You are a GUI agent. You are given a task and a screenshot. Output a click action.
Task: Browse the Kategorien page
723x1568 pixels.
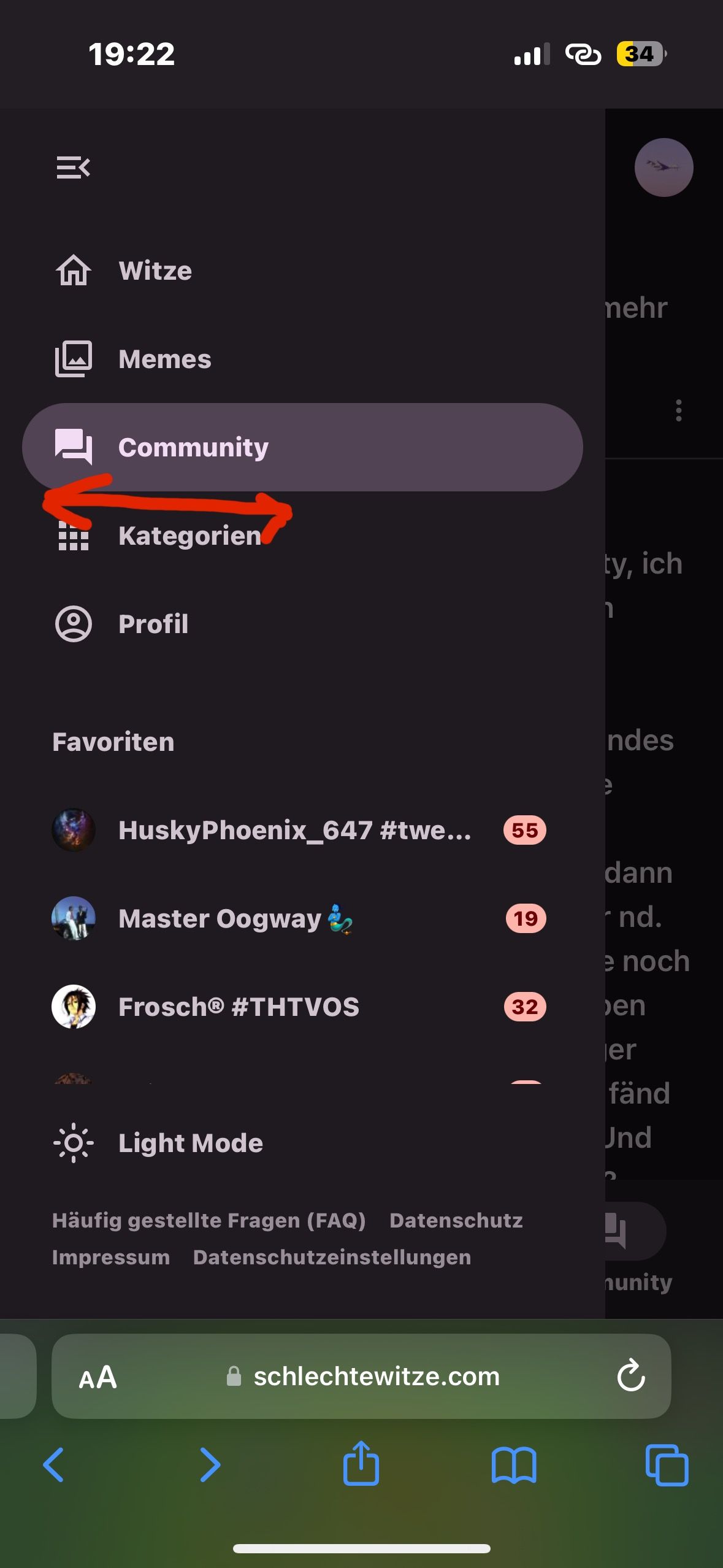tap(189, 536)
